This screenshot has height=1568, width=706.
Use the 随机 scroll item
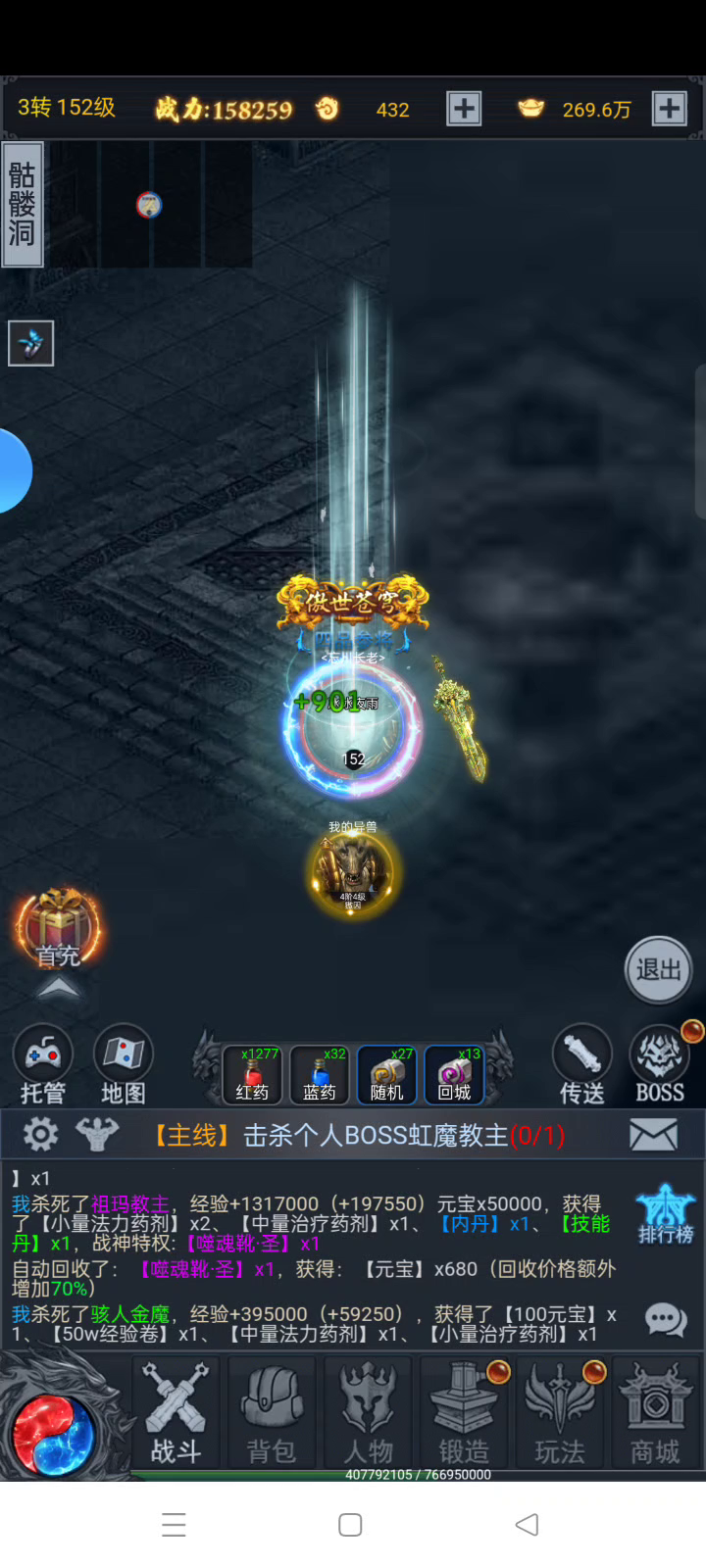386,1074
